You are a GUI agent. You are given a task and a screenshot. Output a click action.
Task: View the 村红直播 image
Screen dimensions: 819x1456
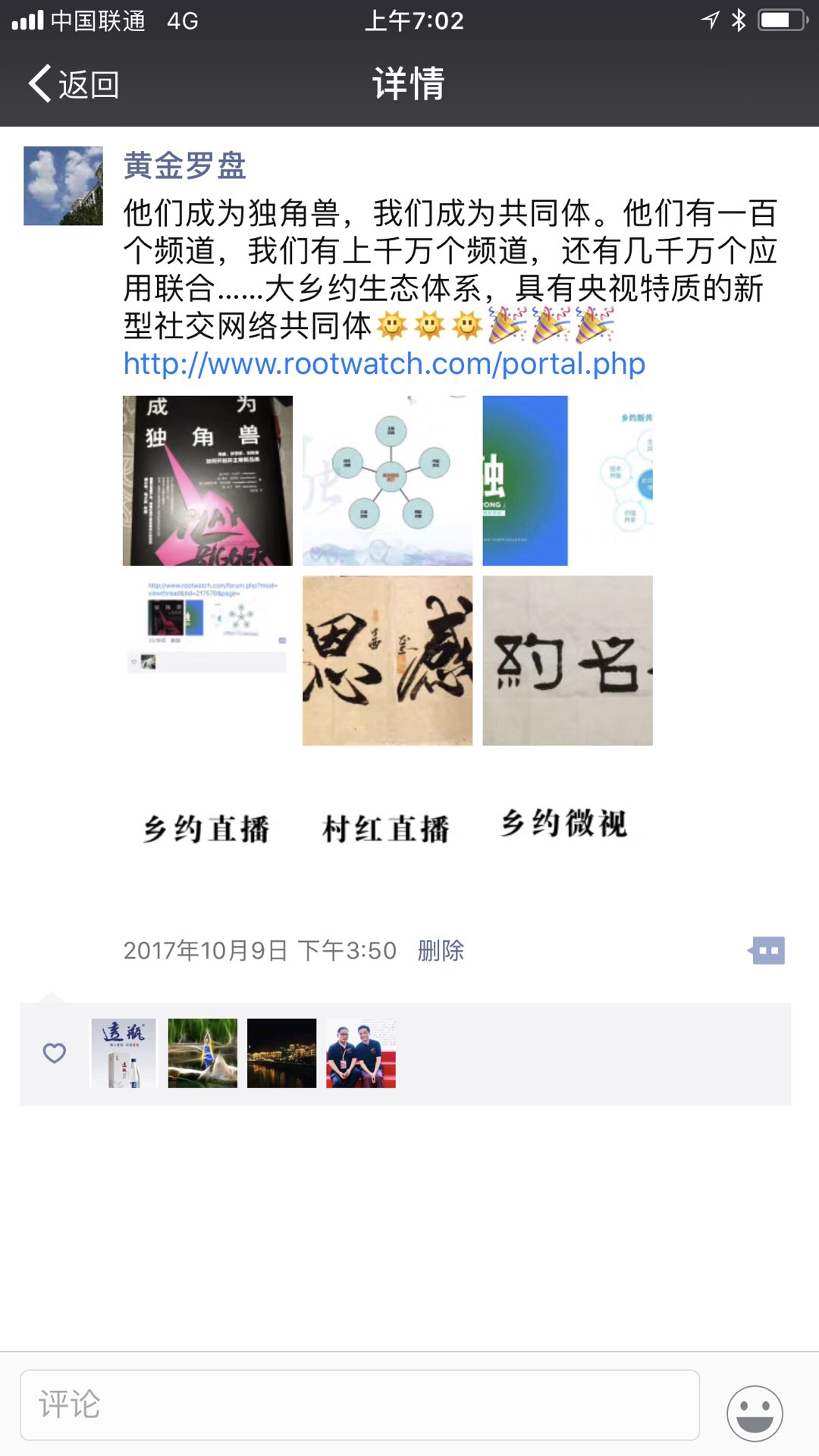pyautogui.click(x=387, y=828)
